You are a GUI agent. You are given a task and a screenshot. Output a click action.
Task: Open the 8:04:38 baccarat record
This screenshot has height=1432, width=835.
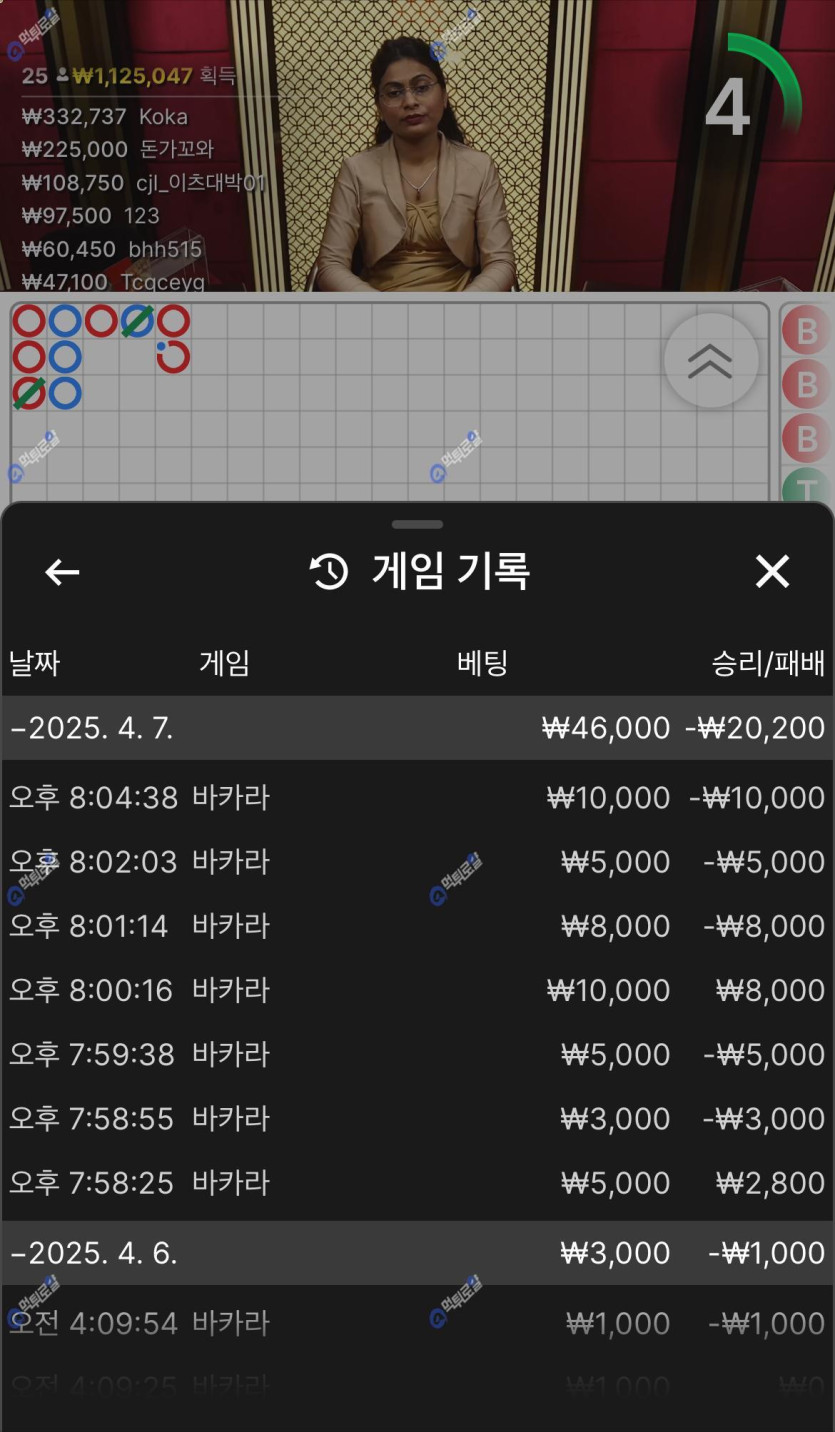click(x=417, y=798)
